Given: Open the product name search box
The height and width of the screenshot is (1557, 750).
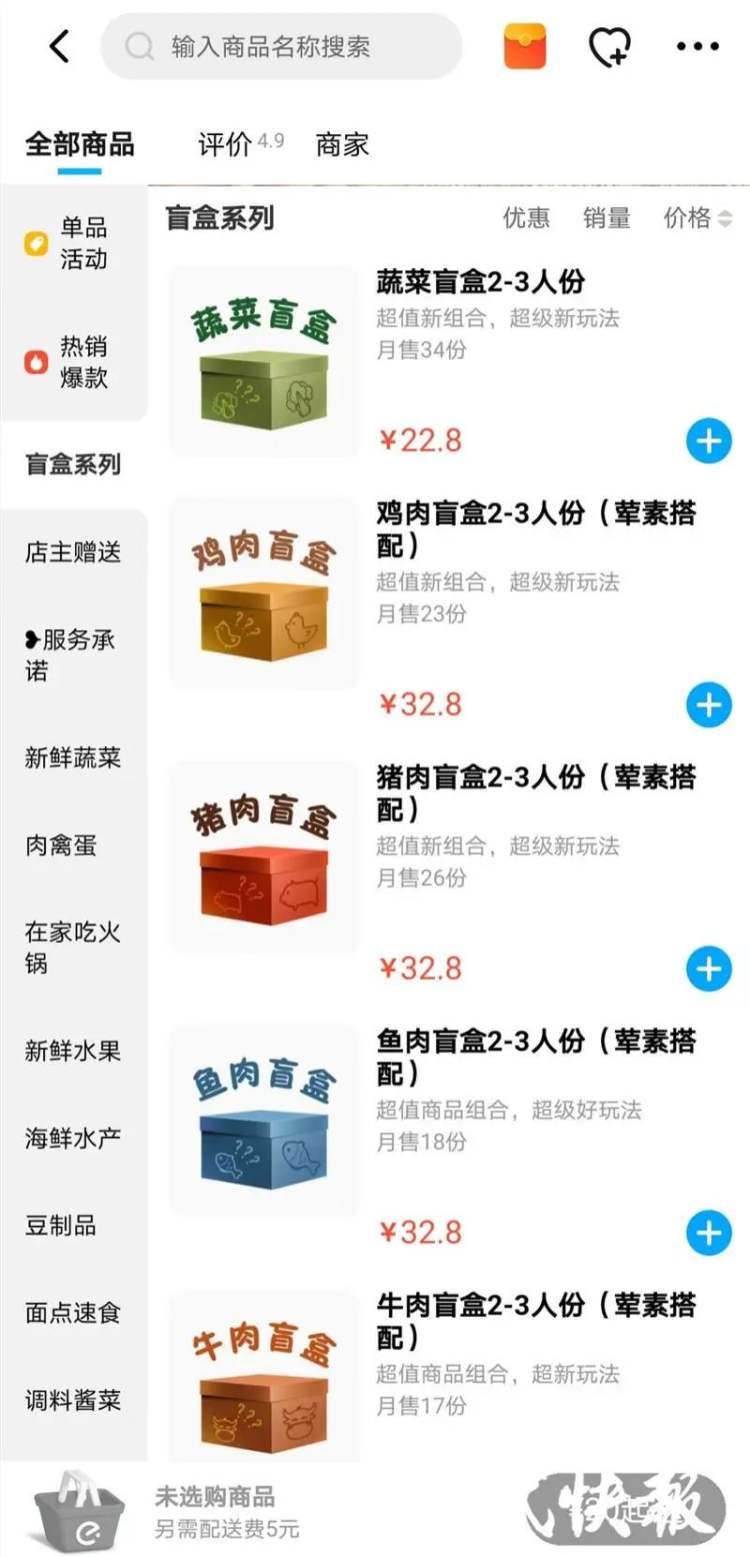Looking at the screenshot, I should [x=282, y=46].
